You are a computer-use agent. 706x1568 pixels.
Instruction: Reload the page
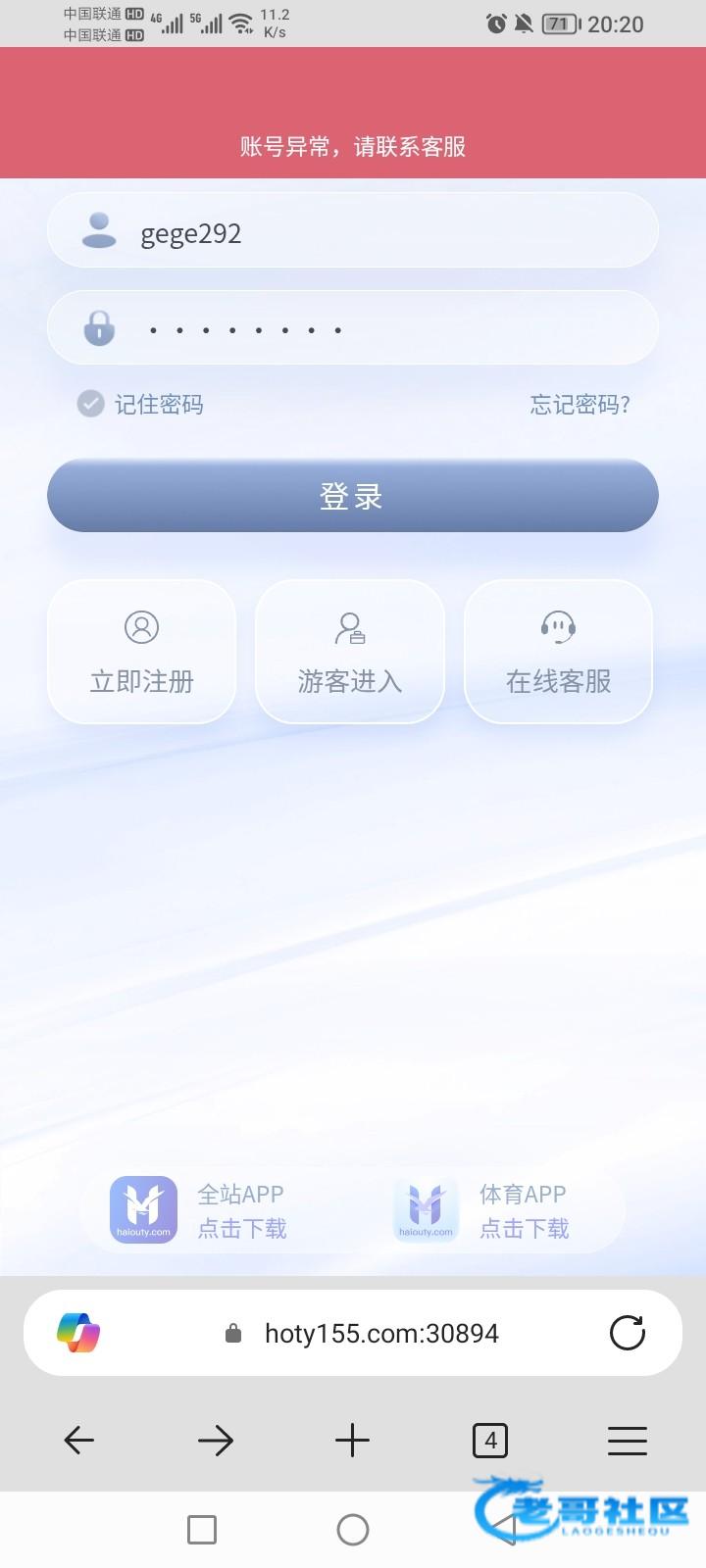[627, 1333]
